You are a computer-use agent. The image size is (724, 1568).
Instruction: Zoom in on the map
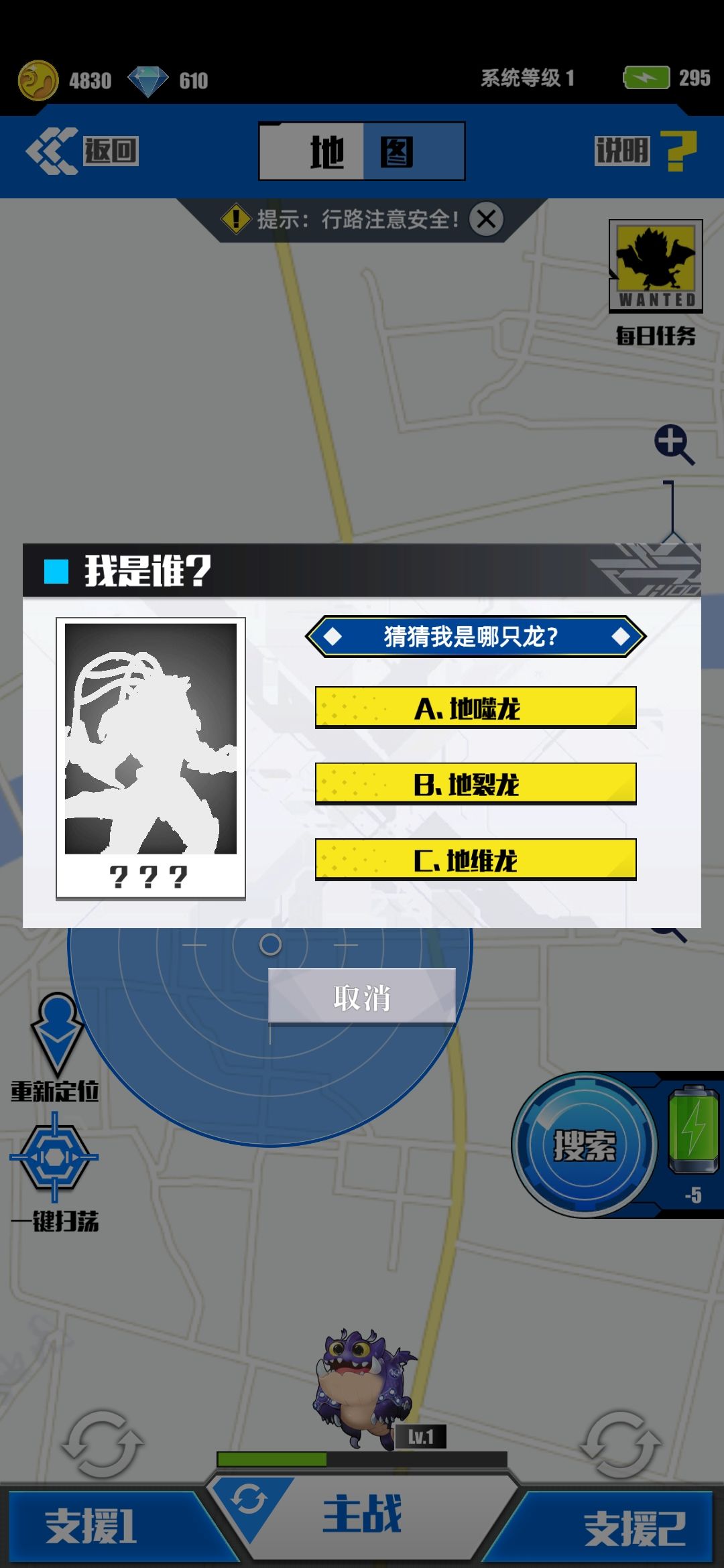[674, 444]
